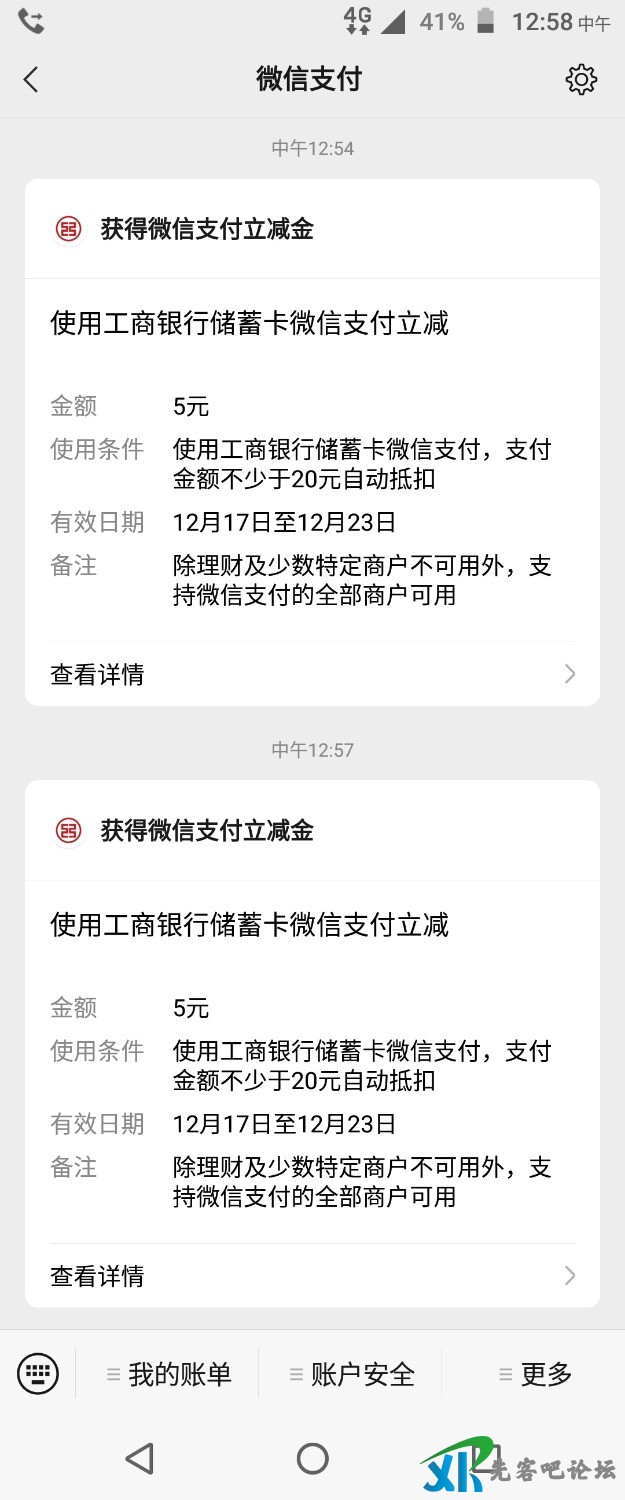Tap the system back button
The image size is (625, 1500).
(x=139, y=1459)
